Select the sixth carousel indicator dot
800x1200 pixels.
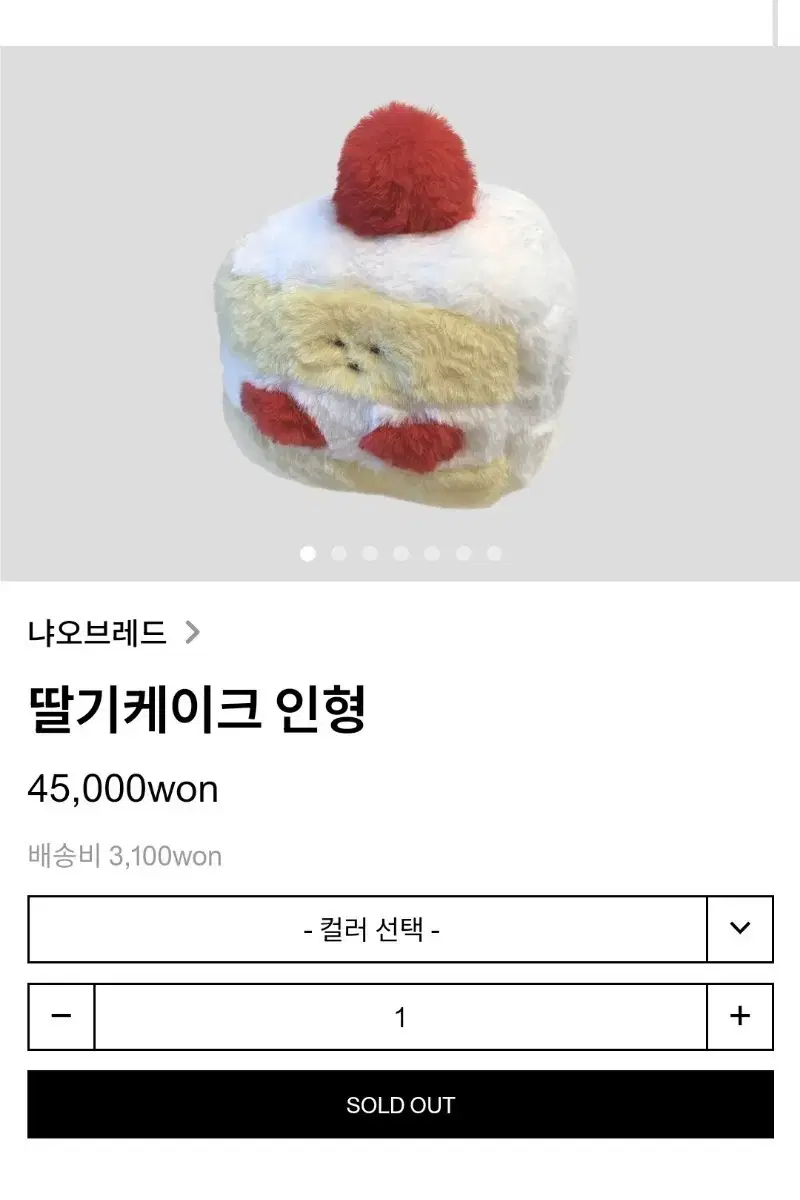[x=461, y=551]
